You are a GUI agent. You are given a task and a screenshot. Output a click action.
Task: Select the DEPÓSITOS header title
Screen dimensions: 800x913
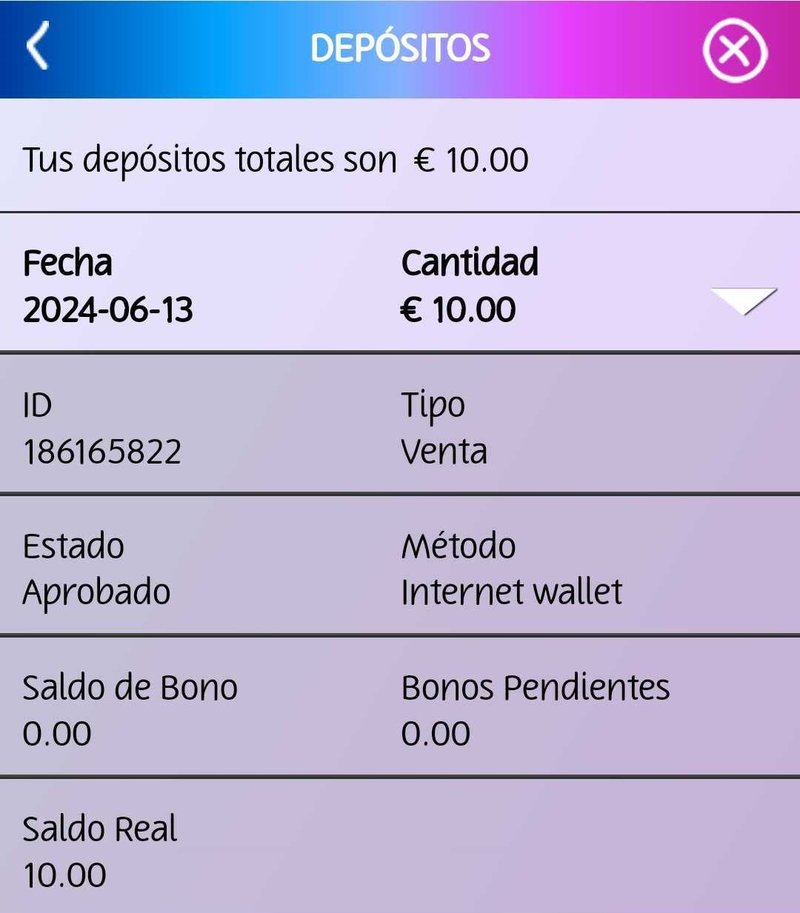click(x=399, y=44)
